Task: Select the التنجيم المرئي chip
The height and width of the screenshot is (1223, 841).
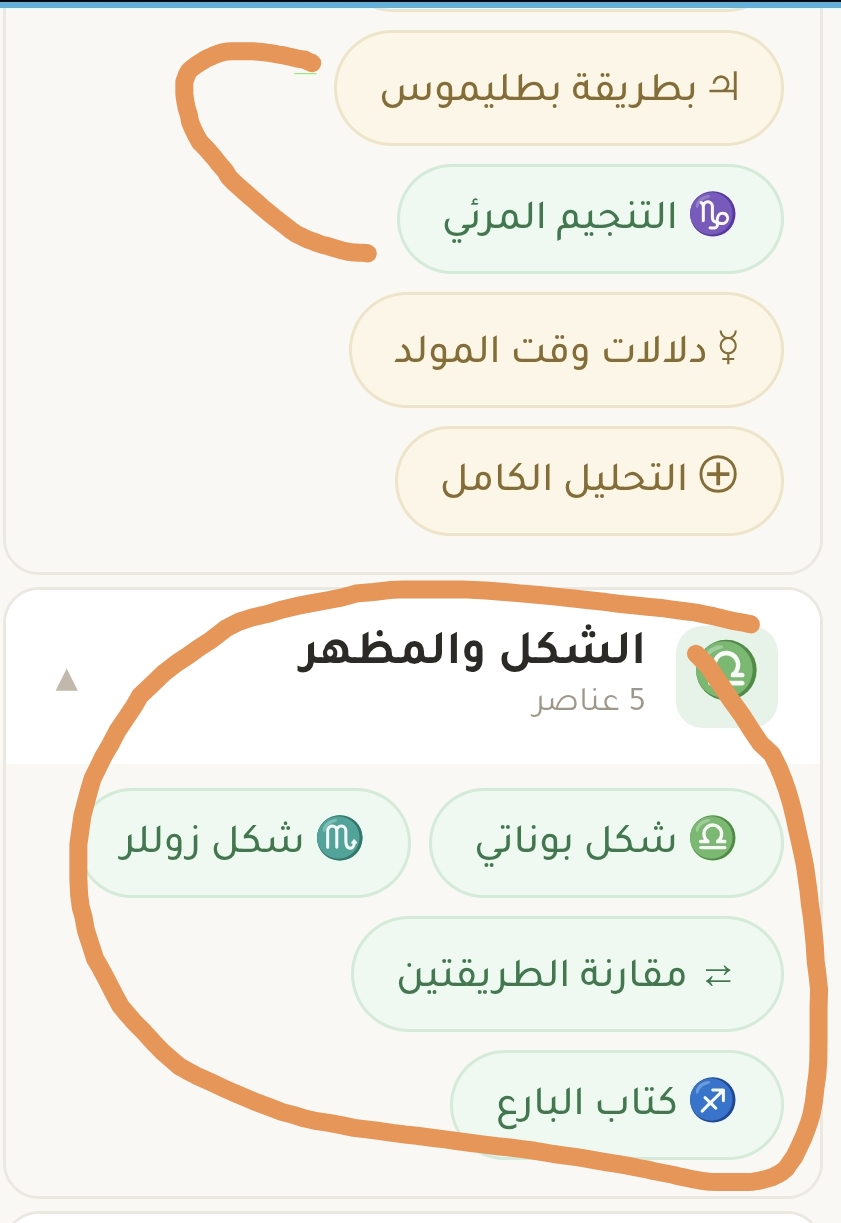Action: (590, 218)
